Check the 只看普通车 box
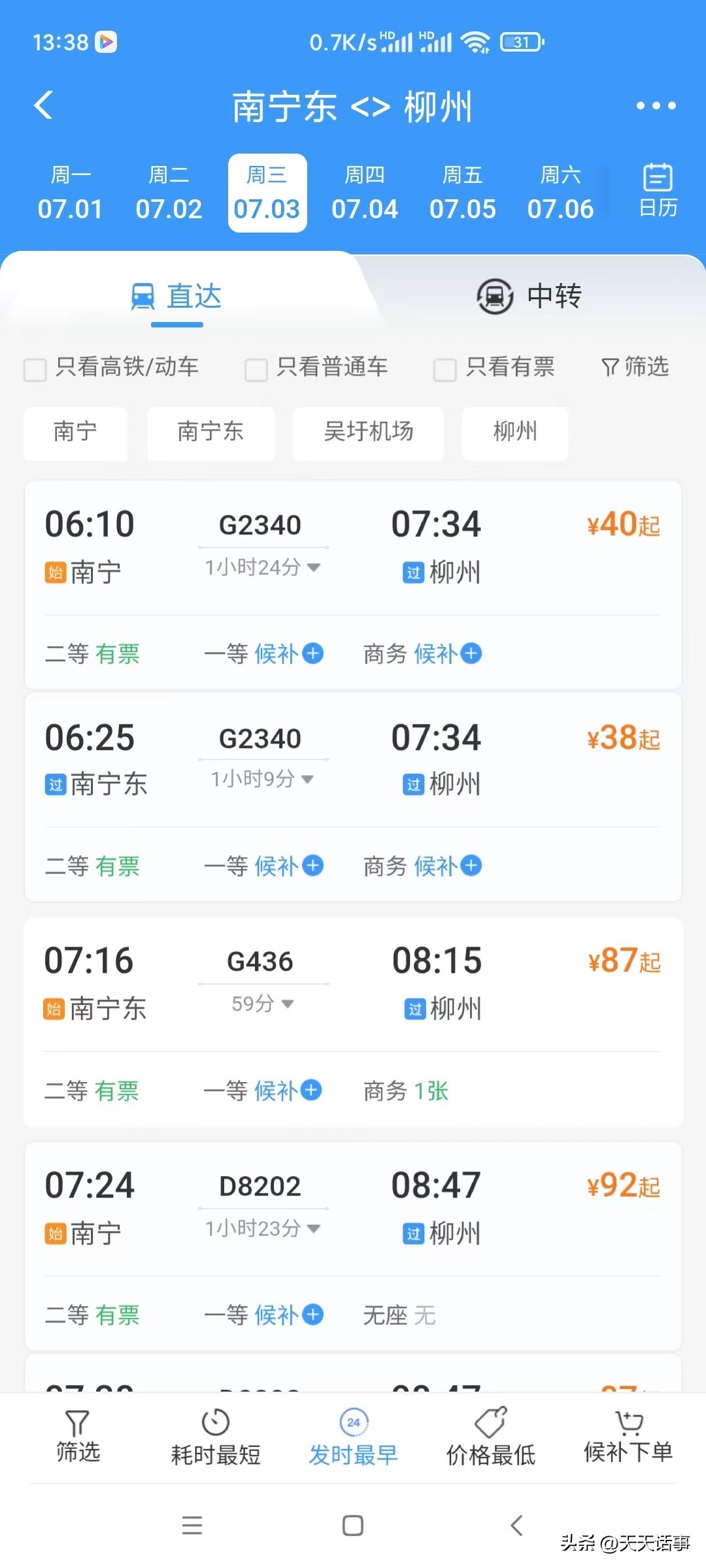 [x=256, y=369]
